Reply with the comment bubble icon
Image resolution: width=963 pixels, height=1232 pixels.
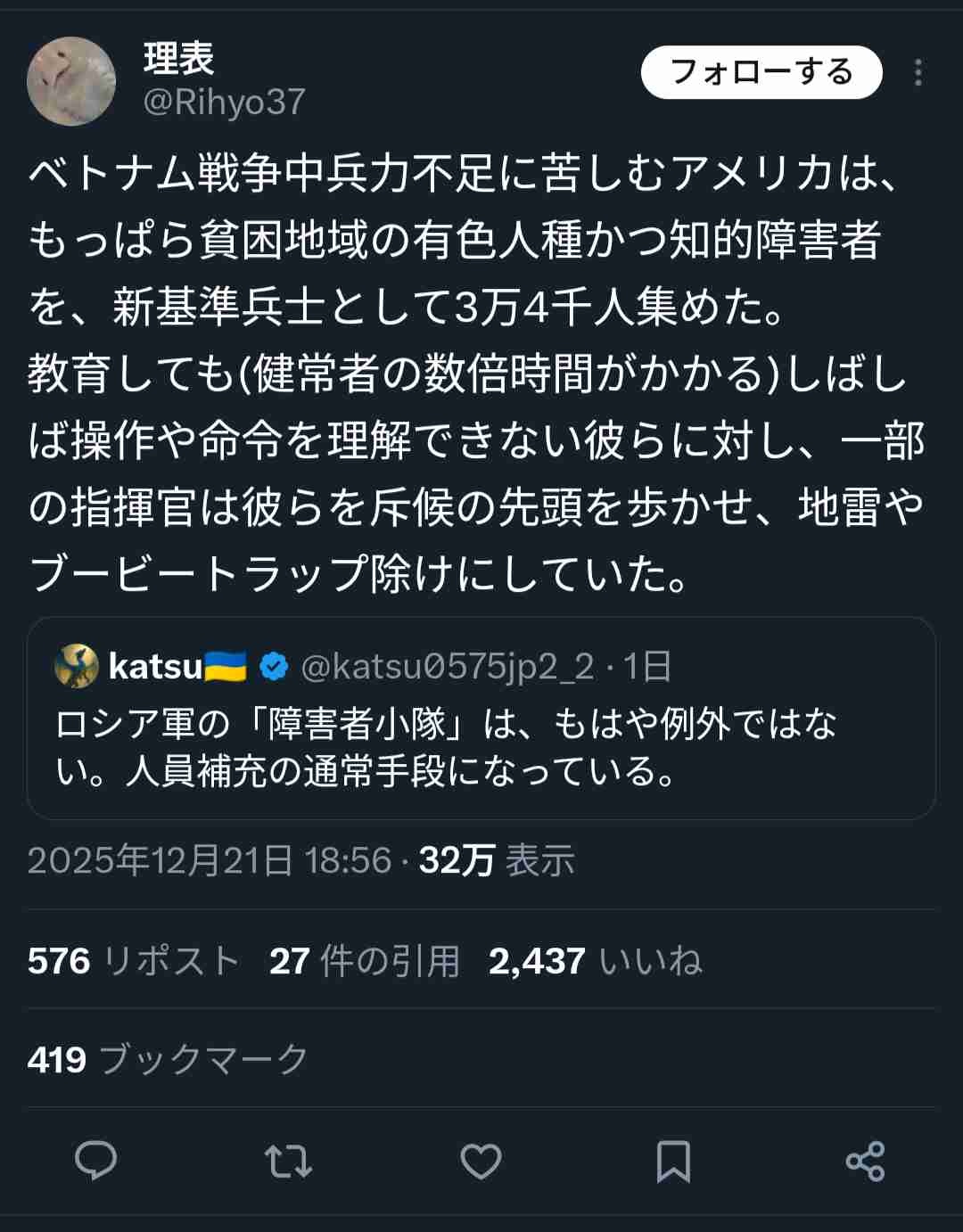pos(96,1162)
